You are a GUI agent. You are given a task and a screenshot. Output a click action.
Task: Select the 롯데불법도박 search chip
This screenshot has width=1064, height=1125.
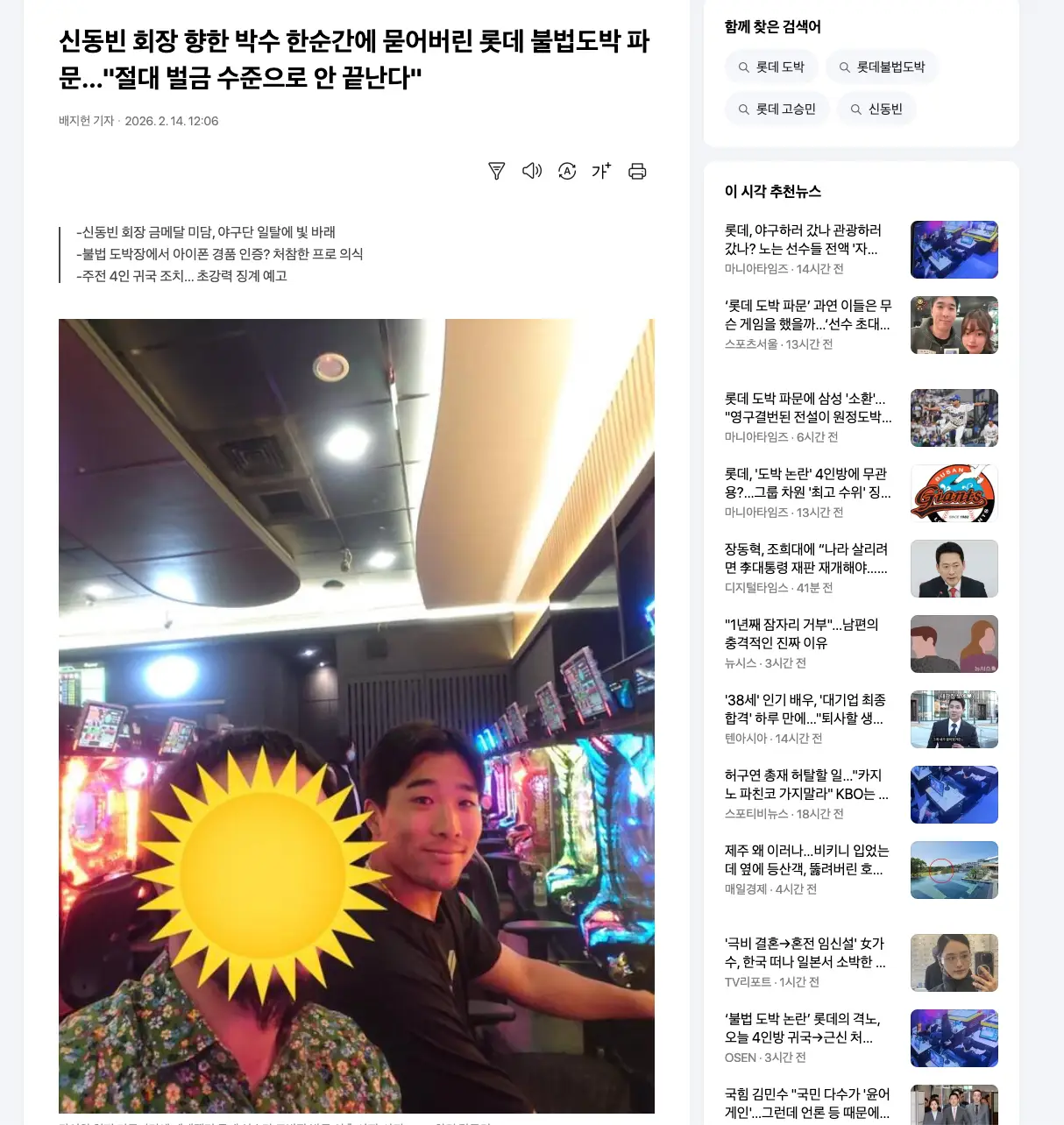click(x=882, y=67)
